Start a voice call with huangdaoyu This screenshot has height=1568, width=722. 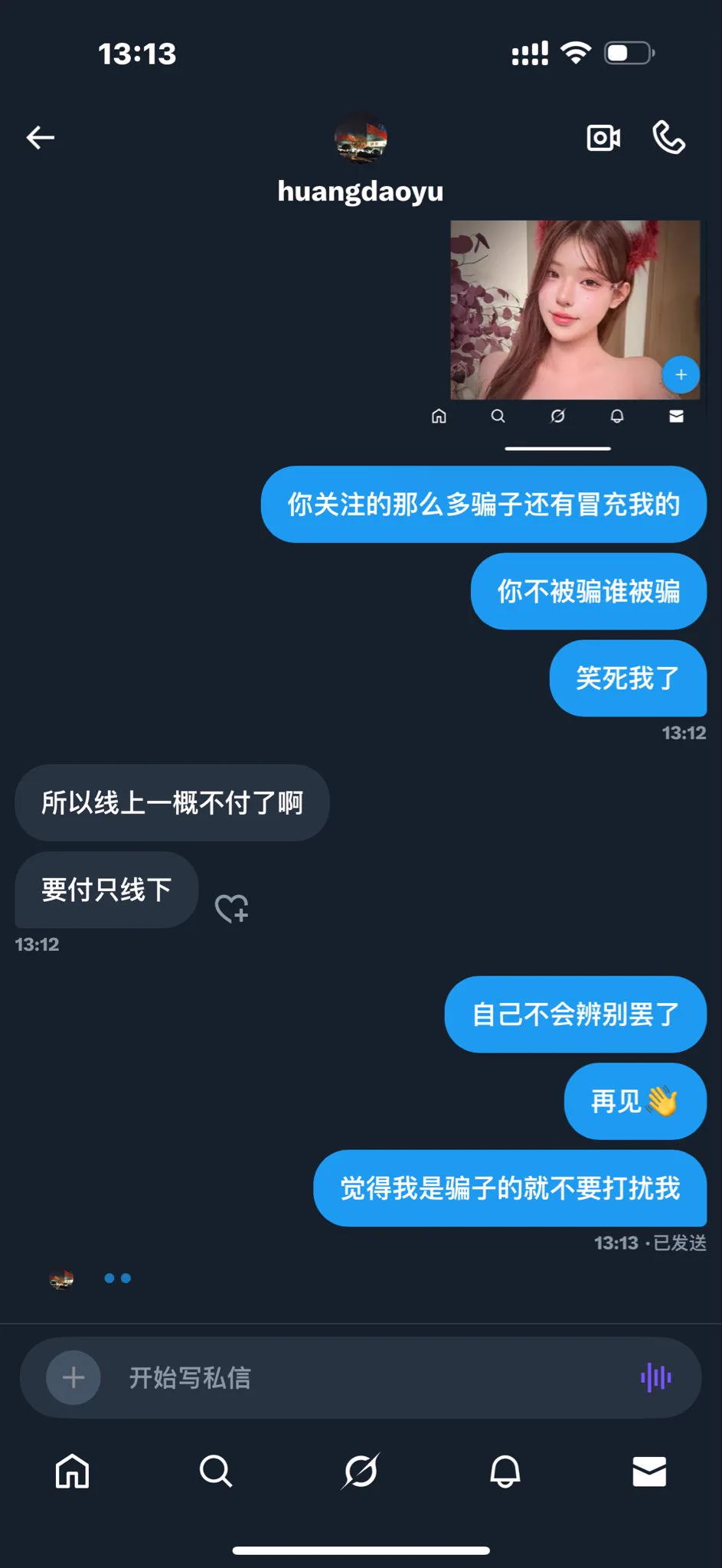[668, 138]
